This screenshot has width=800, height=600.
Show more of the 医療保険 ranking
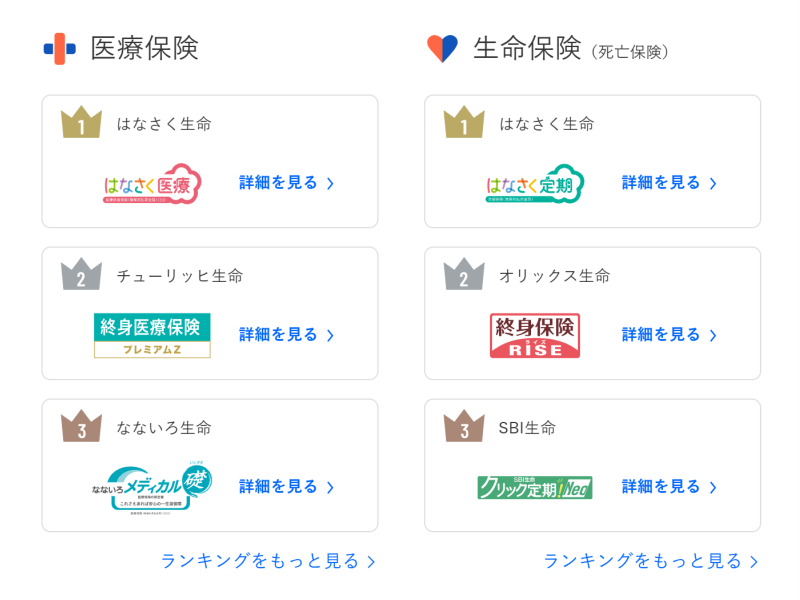tap(268, 561)
